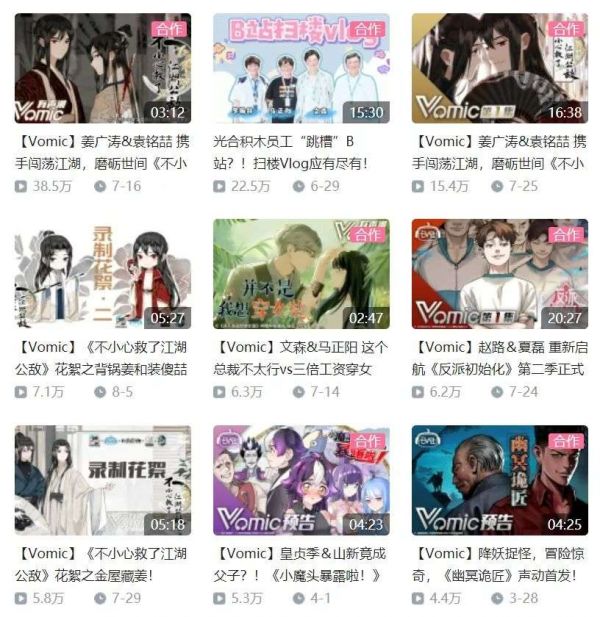This screenshot has width=600, height=617.
Task: Play the B站扫楼Vlog video from 6-29
Action: click(x=300, y=68)
